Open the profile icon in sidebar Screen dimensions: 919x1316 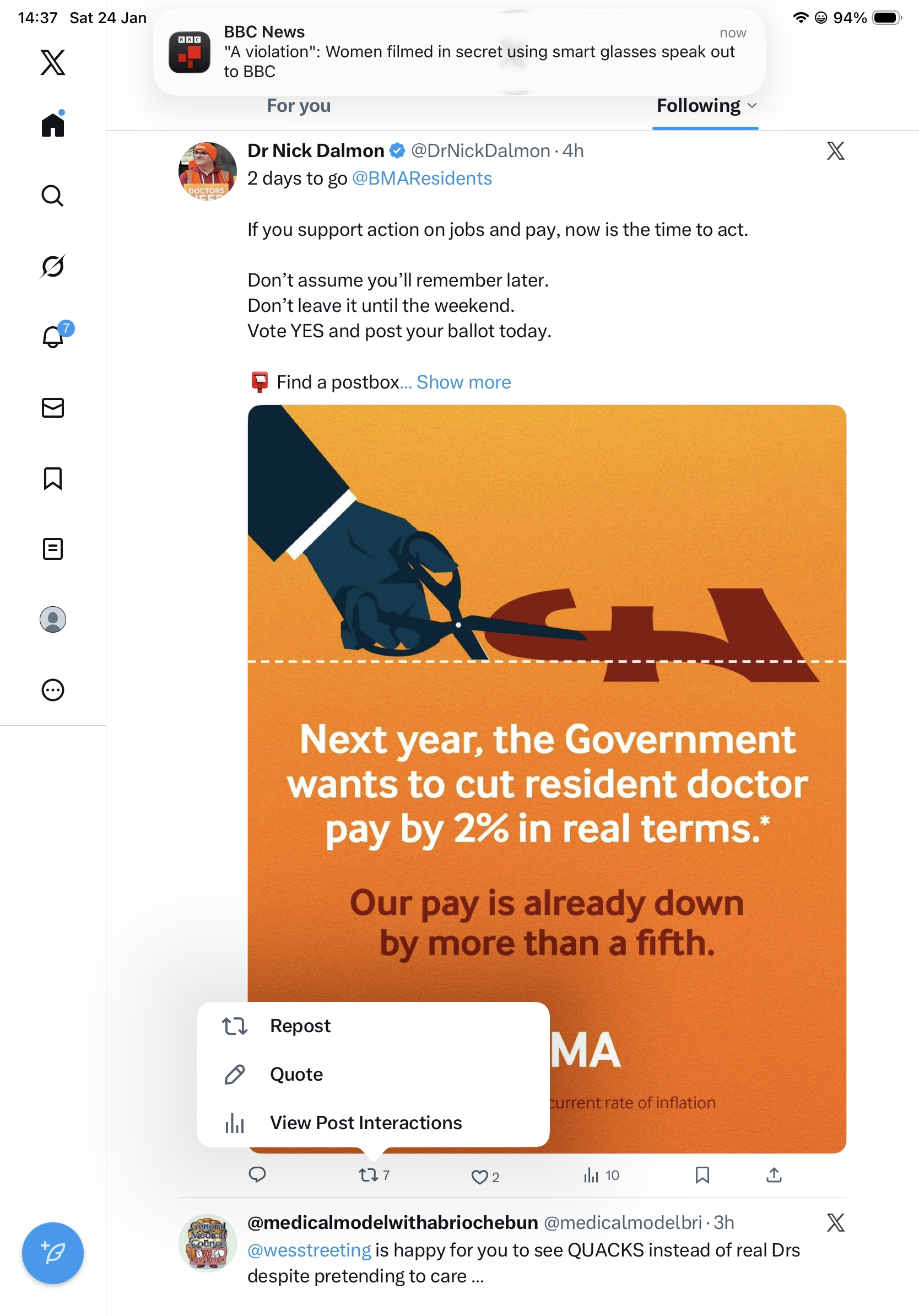point(53,619)
